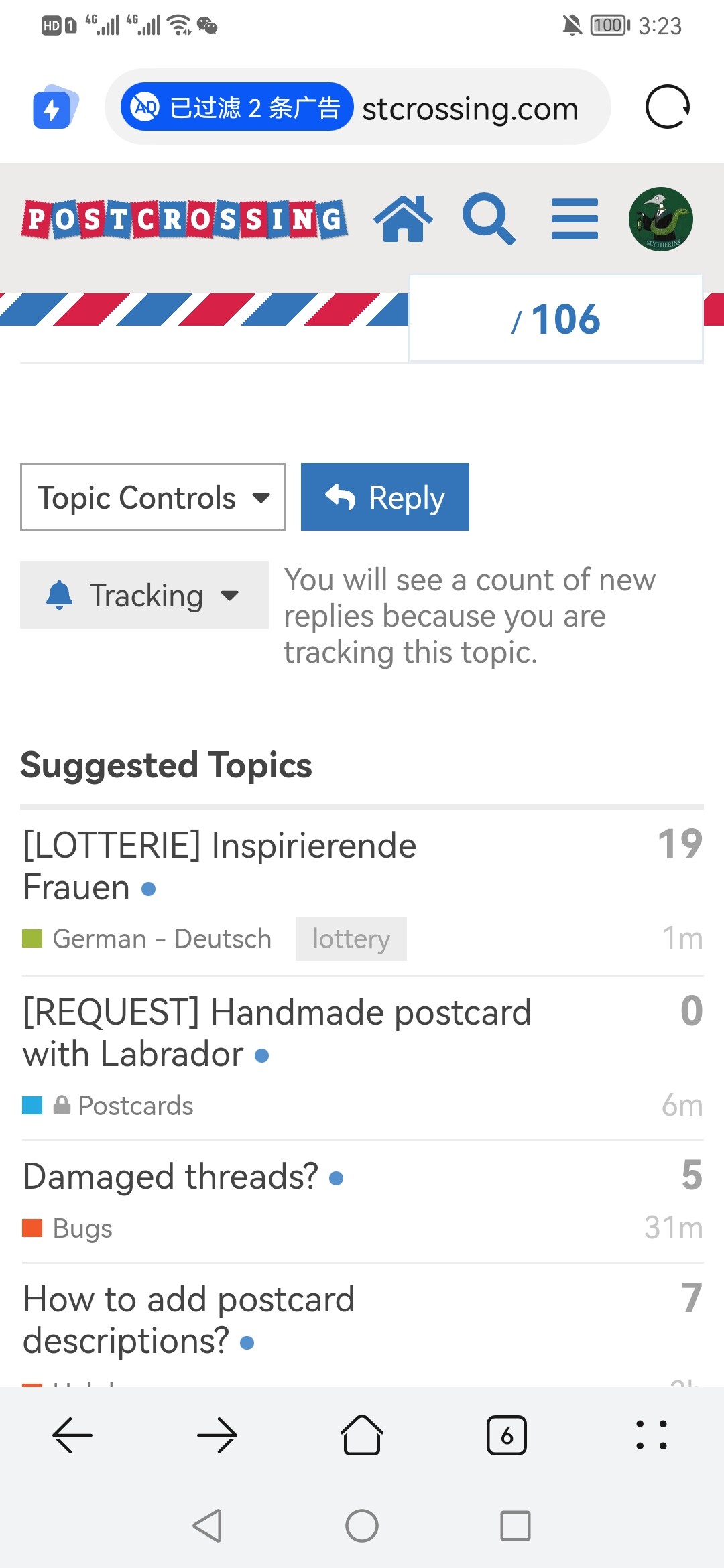Select the lottery tag
The image size is (724, 1568).
coord(351,939)
